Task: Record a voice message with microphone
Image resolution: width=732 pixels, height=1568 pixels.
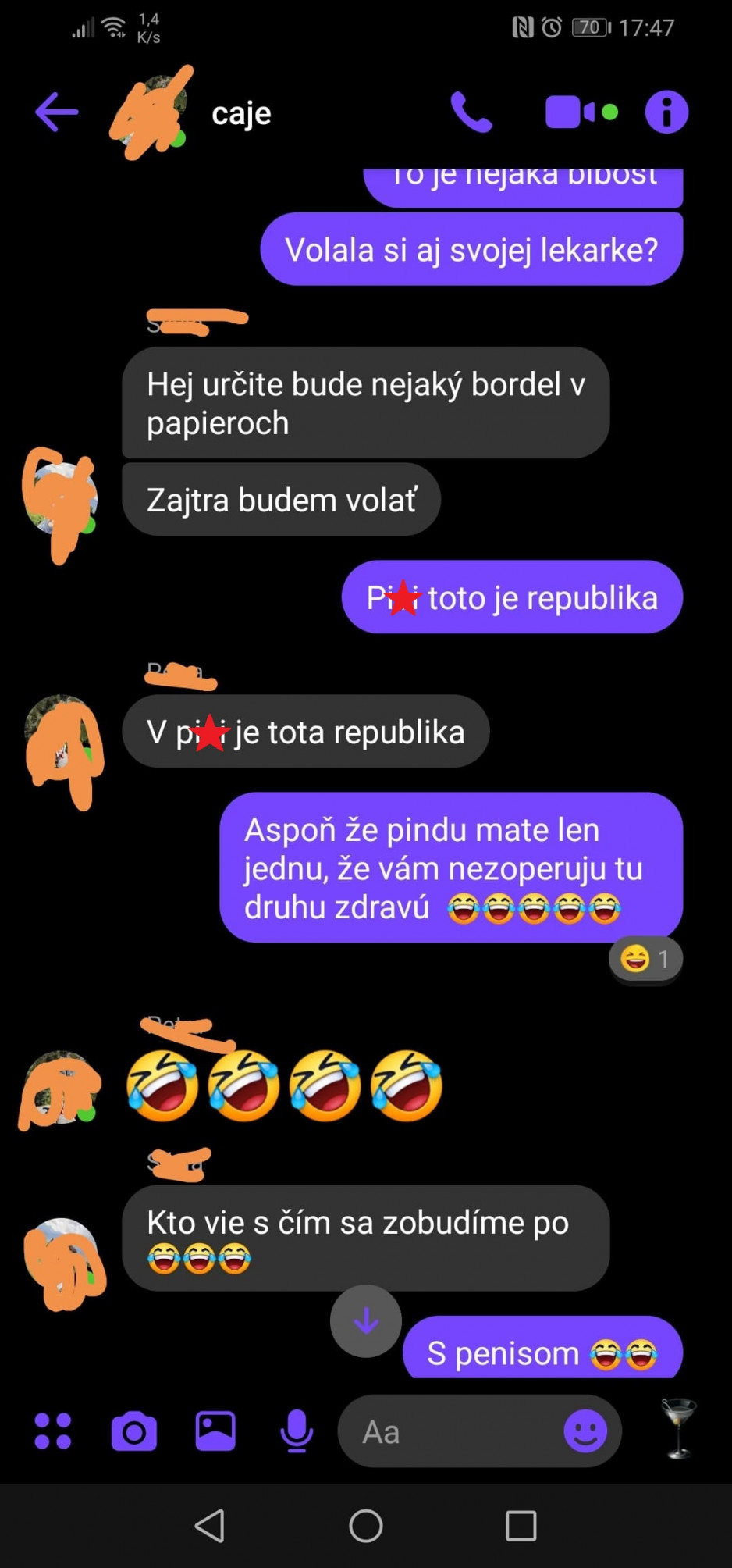Action: (x=297, y=1431)
